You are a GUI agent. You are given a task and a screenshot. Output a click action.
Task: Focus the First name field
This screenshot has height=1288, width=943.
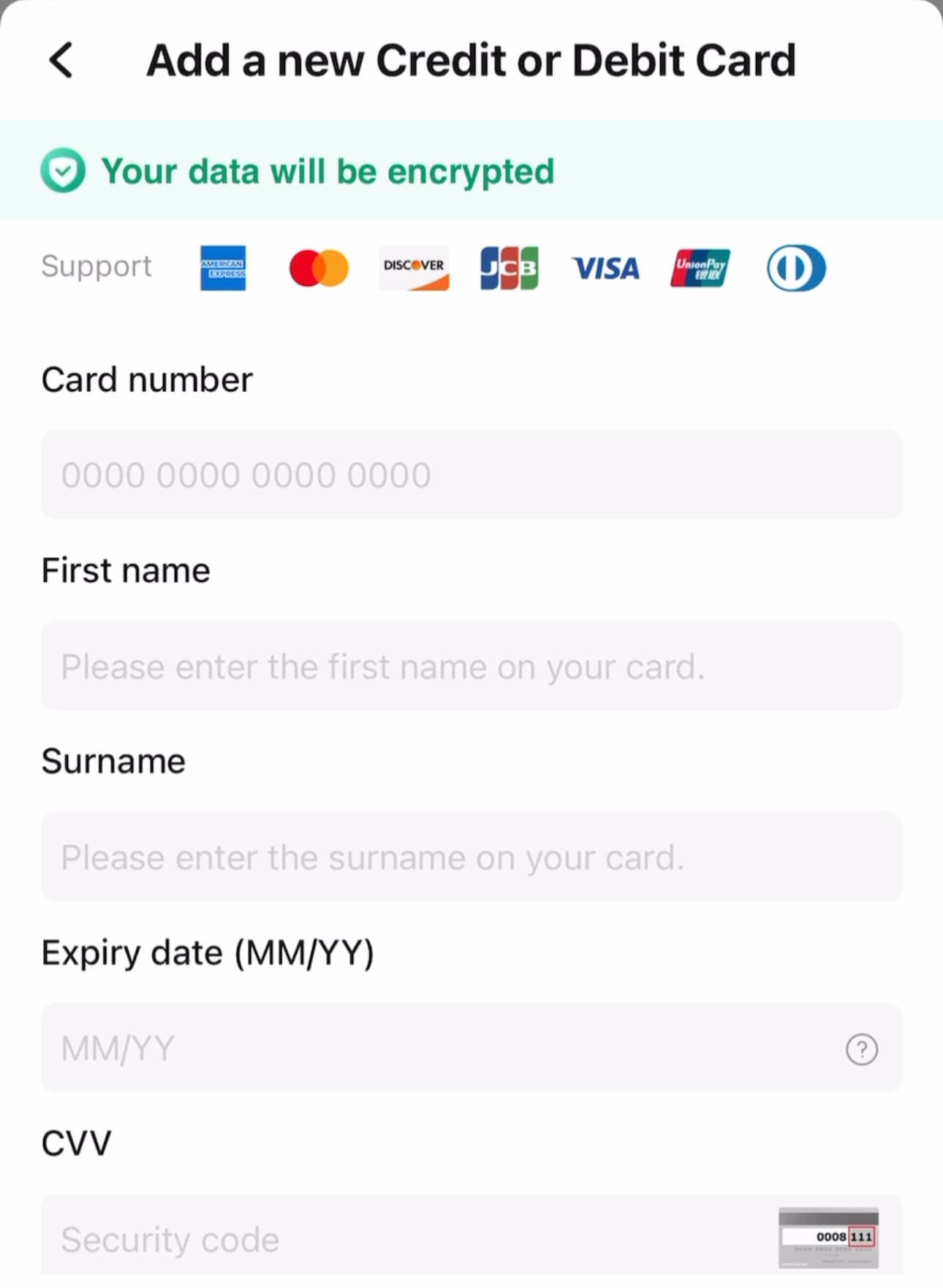pos(471,666)
